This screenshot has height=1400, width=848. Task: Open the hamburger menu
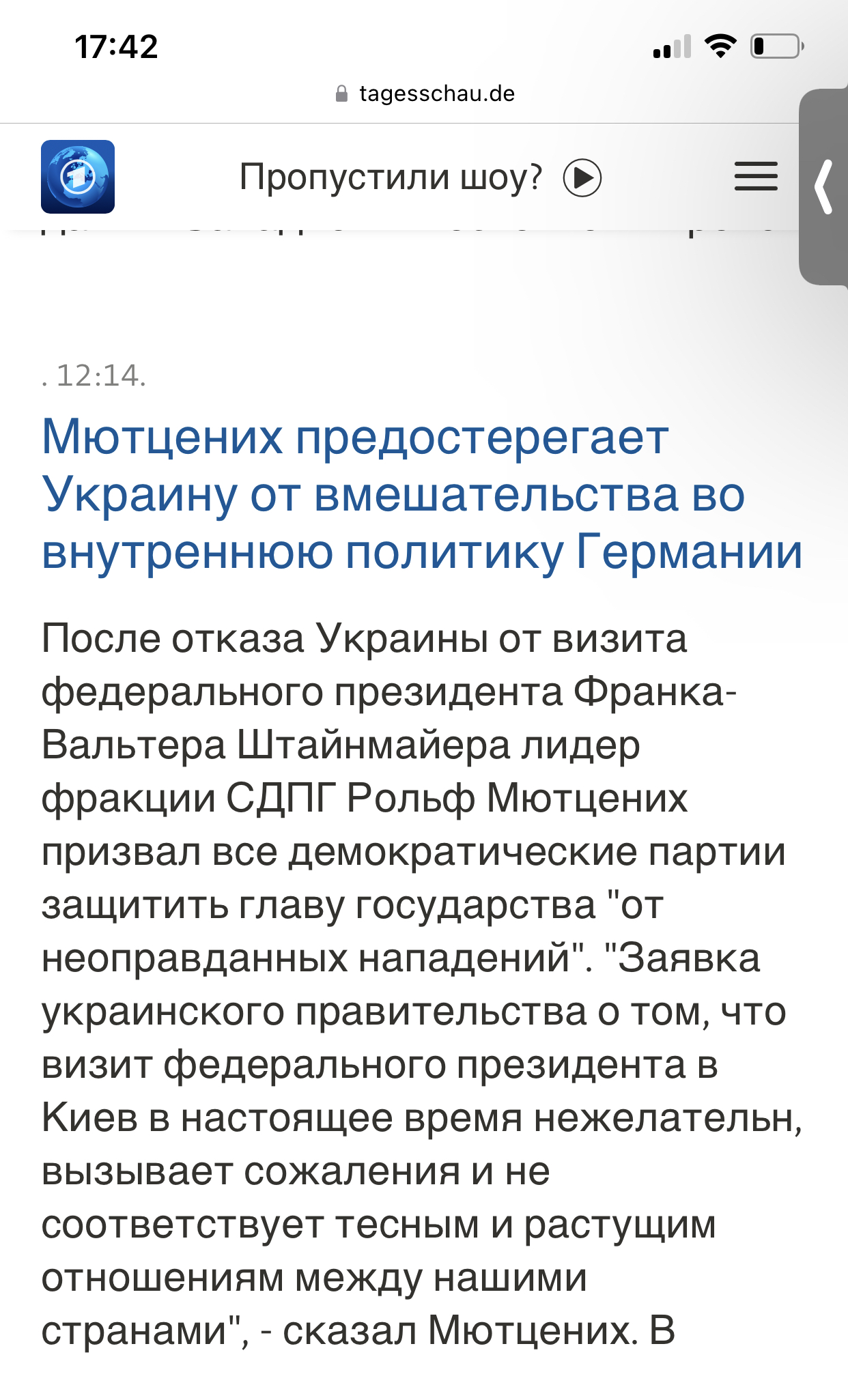coord(756,176)
